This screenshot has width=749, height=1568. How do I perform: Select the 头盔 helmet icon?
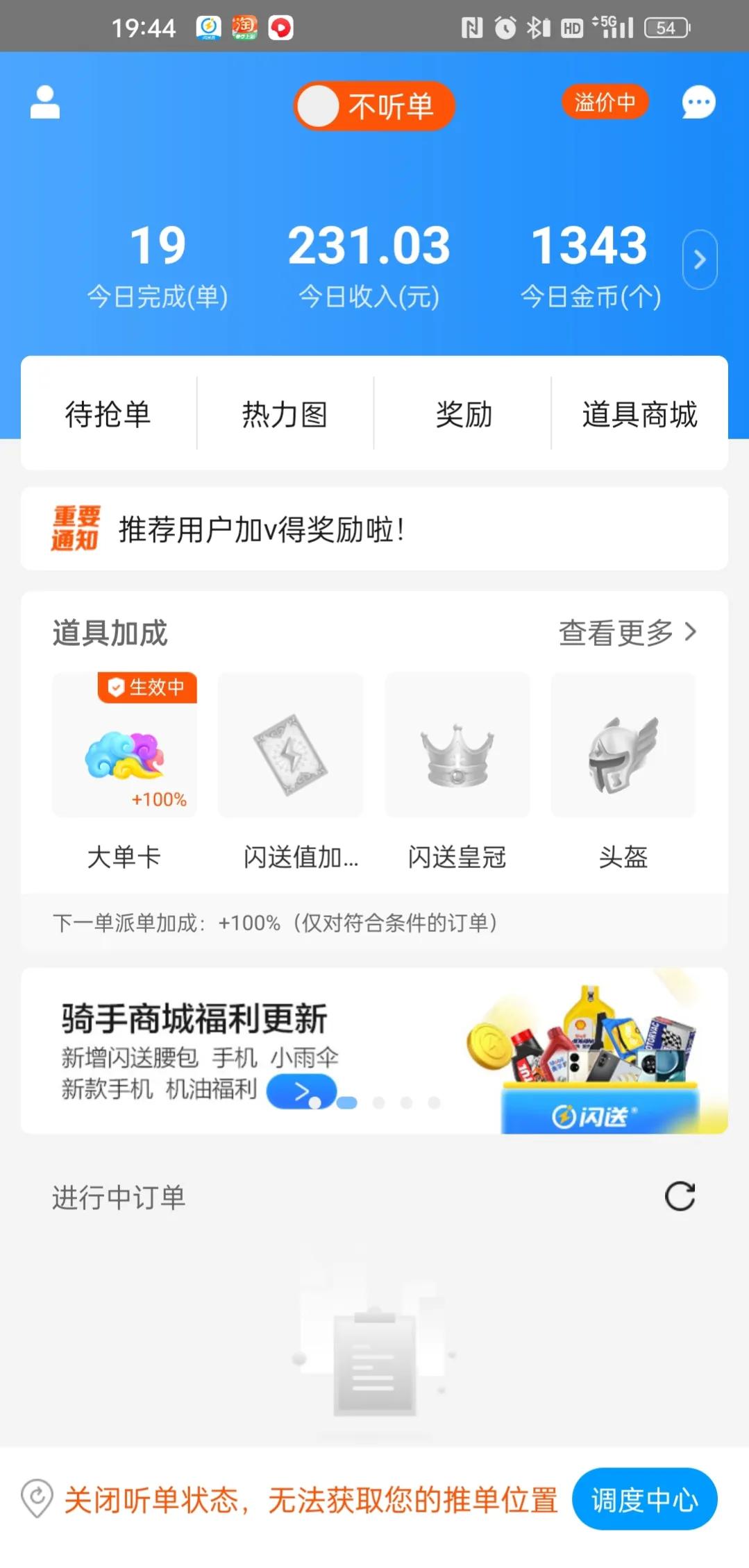point(623,746)
